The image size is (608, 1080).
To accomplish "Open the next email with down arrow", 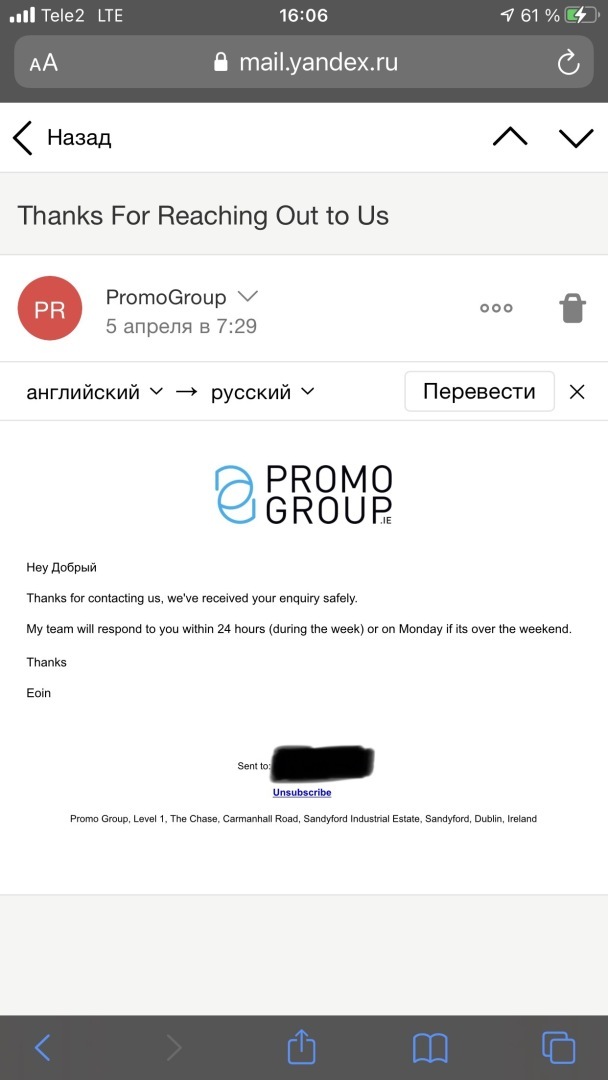I will (x=576, y=138).
